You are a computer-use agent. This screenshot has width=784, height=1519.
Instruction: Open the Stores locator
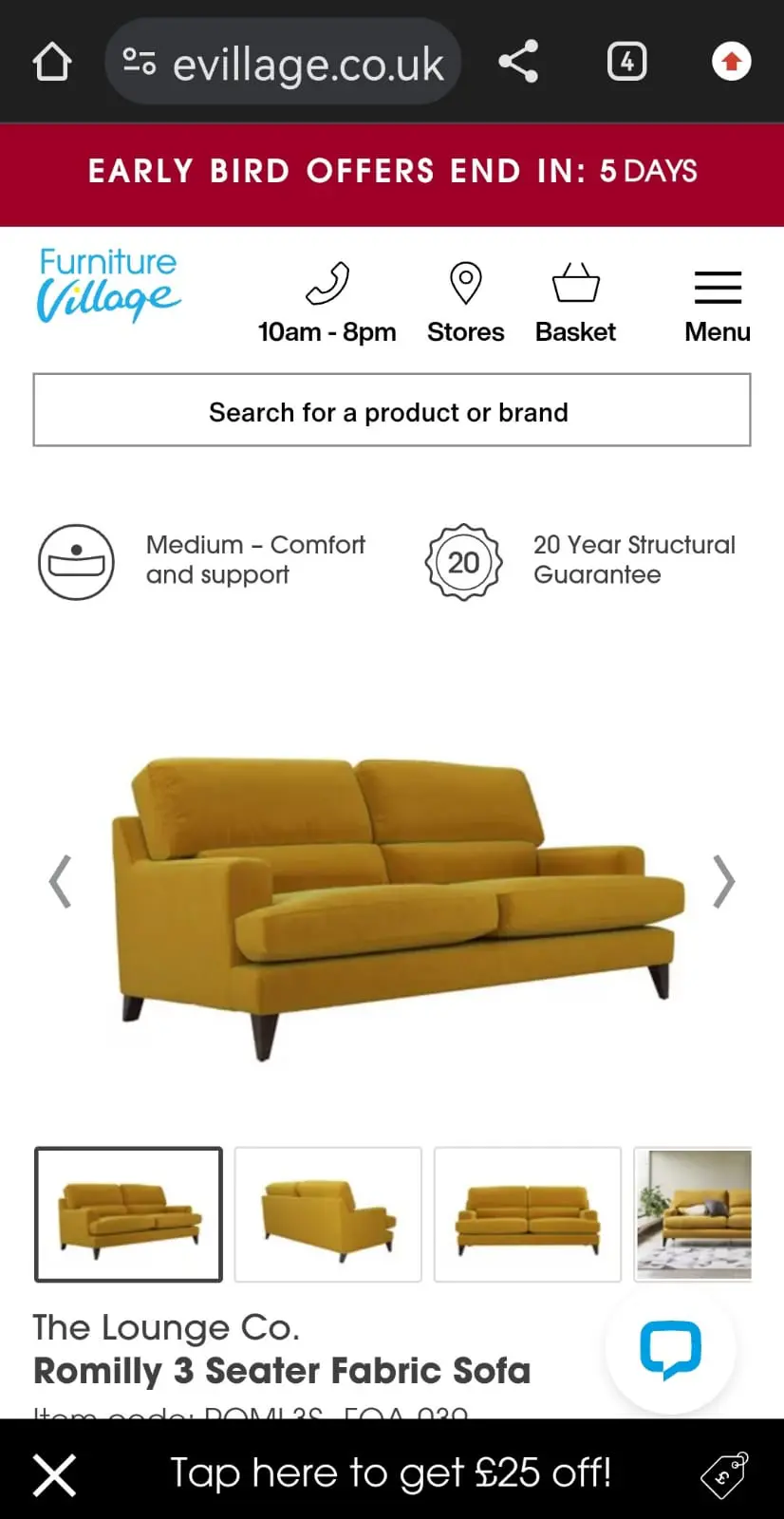point(465,302)
